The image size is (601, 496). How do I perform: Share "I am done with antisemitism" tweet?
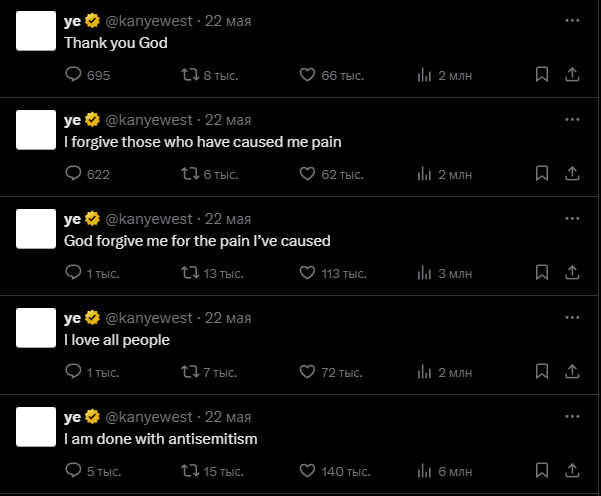pyautogui.click(x=572, y=470)
